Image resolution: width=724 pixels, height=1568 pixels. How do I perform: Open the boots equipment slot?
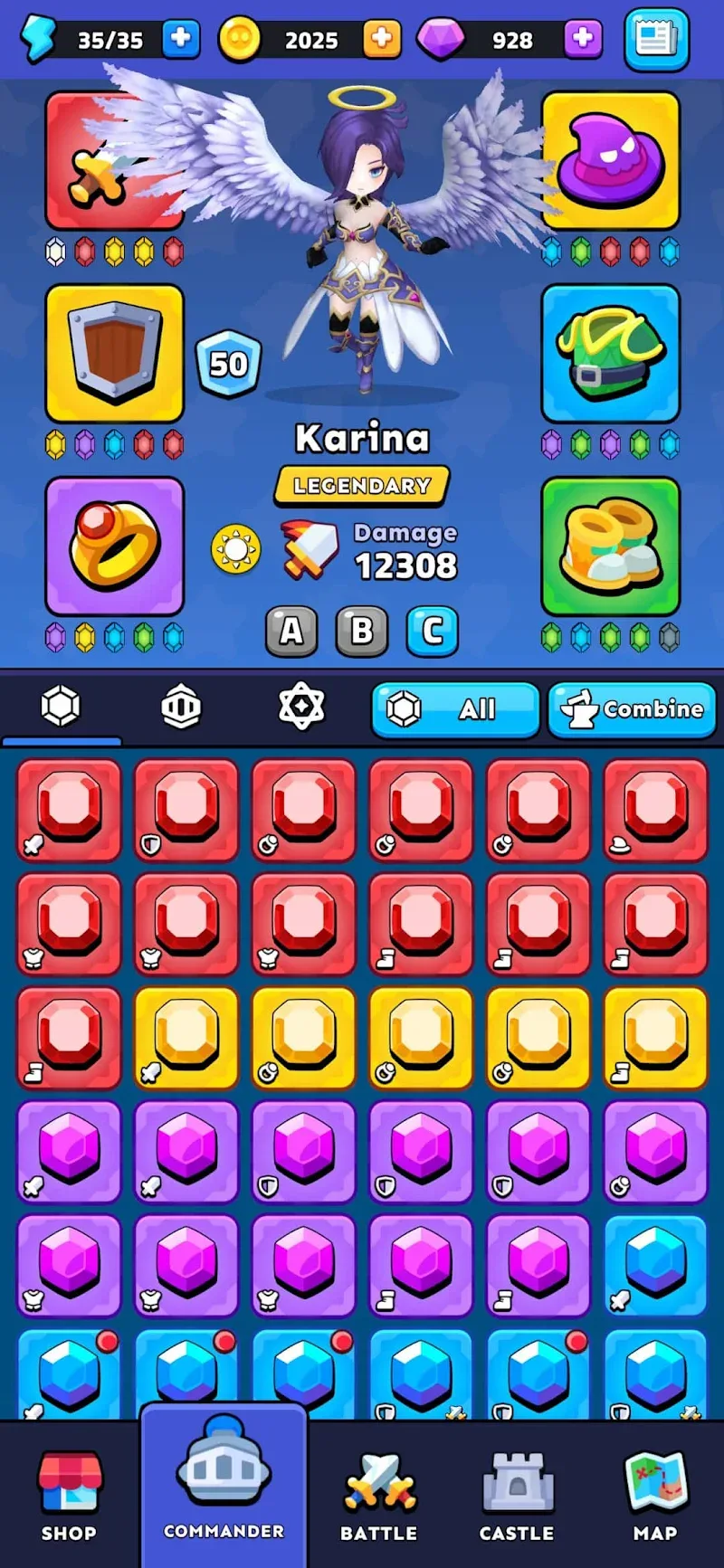[611, 546]
